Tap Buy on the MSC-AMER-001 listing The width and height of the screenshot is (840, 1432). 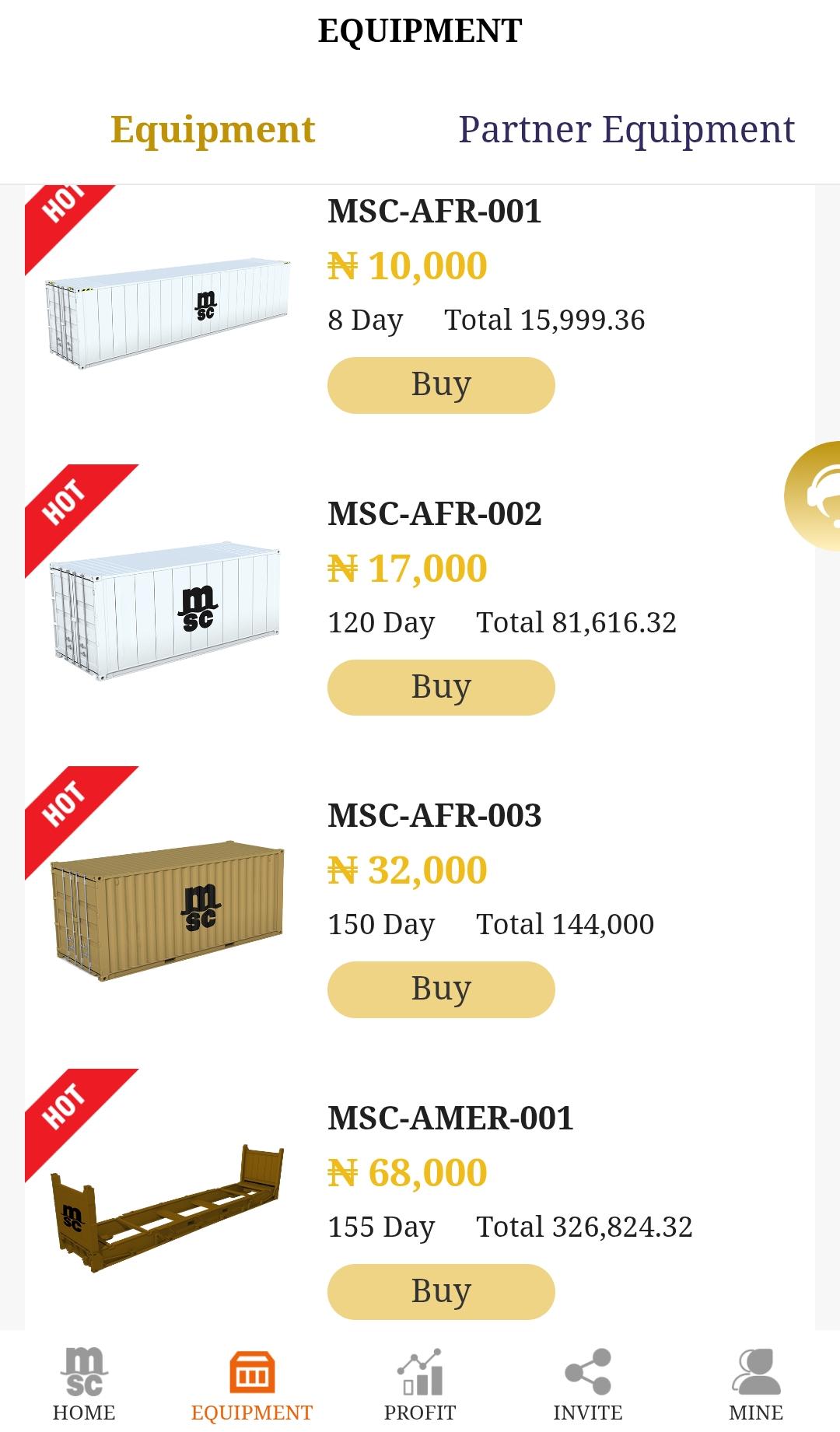(440, 1290)
